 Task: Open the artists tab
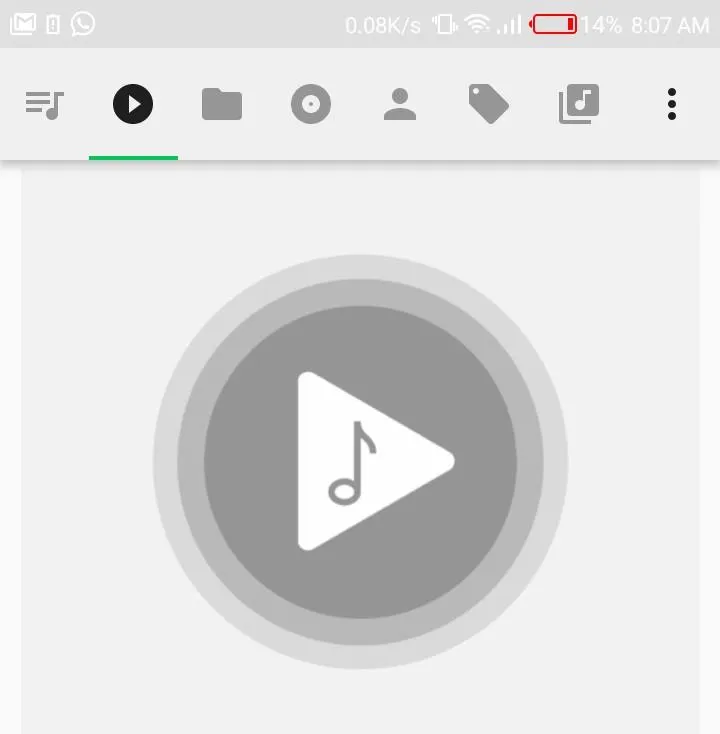pyautogui.click(x=400, y=104)
